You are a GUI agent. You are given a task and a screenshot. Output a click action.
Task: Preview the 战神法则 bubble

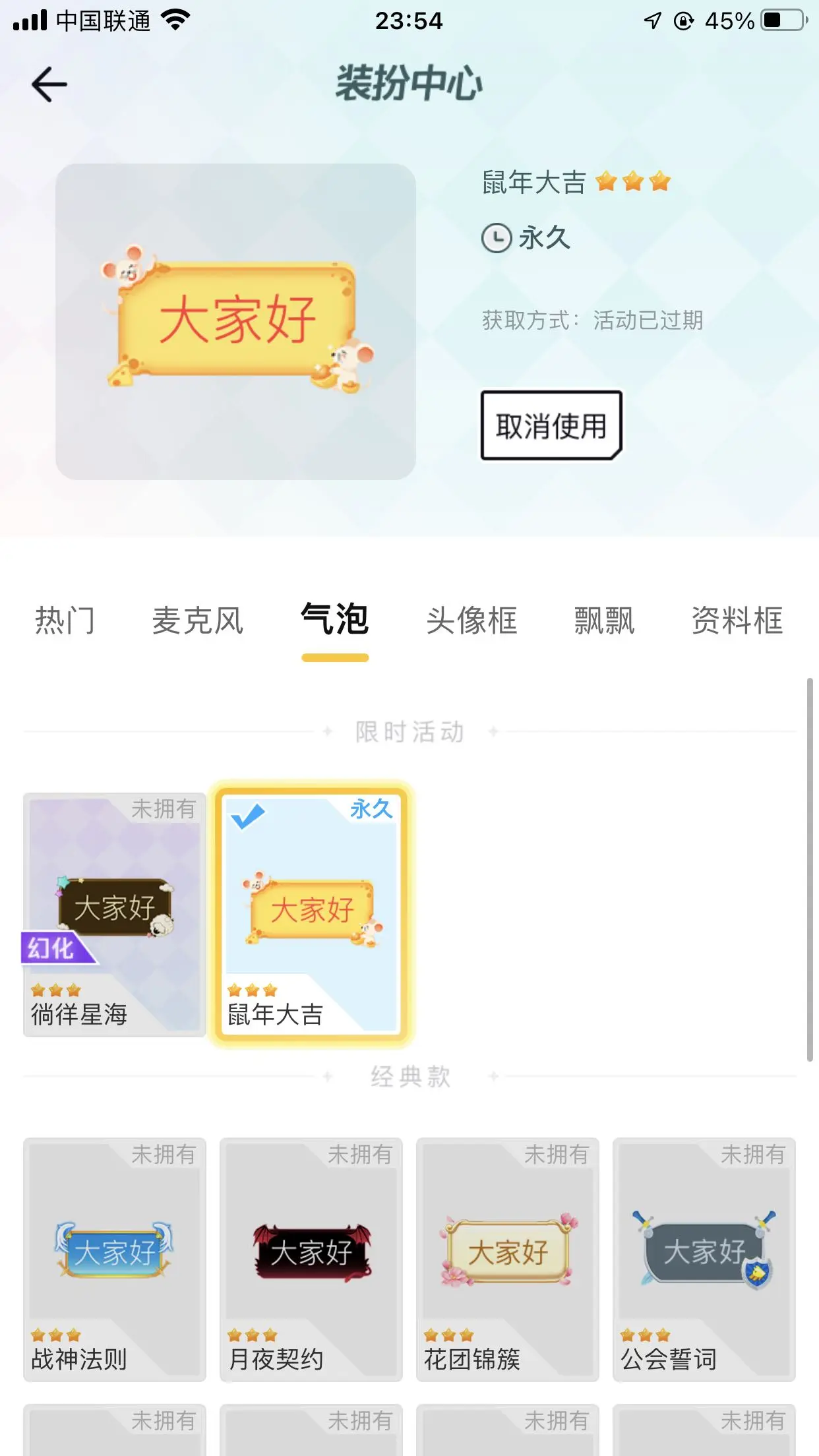115,1259
